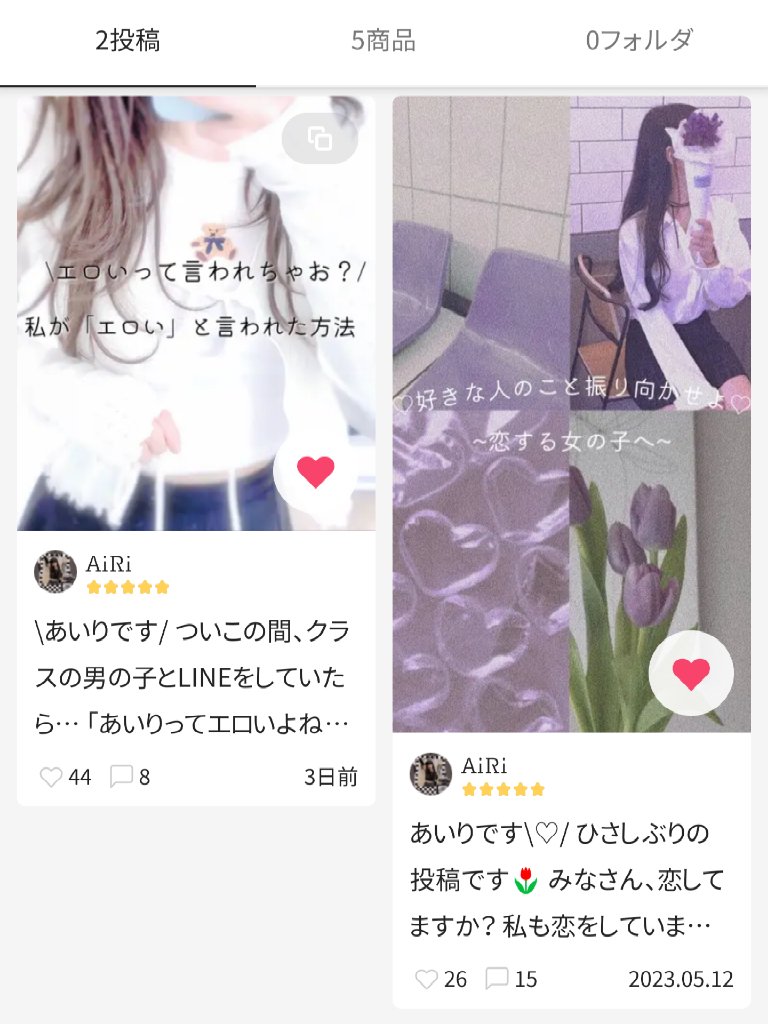
Task: Toggle the like heart on the 恋する女の子 post
Action: 692,673
